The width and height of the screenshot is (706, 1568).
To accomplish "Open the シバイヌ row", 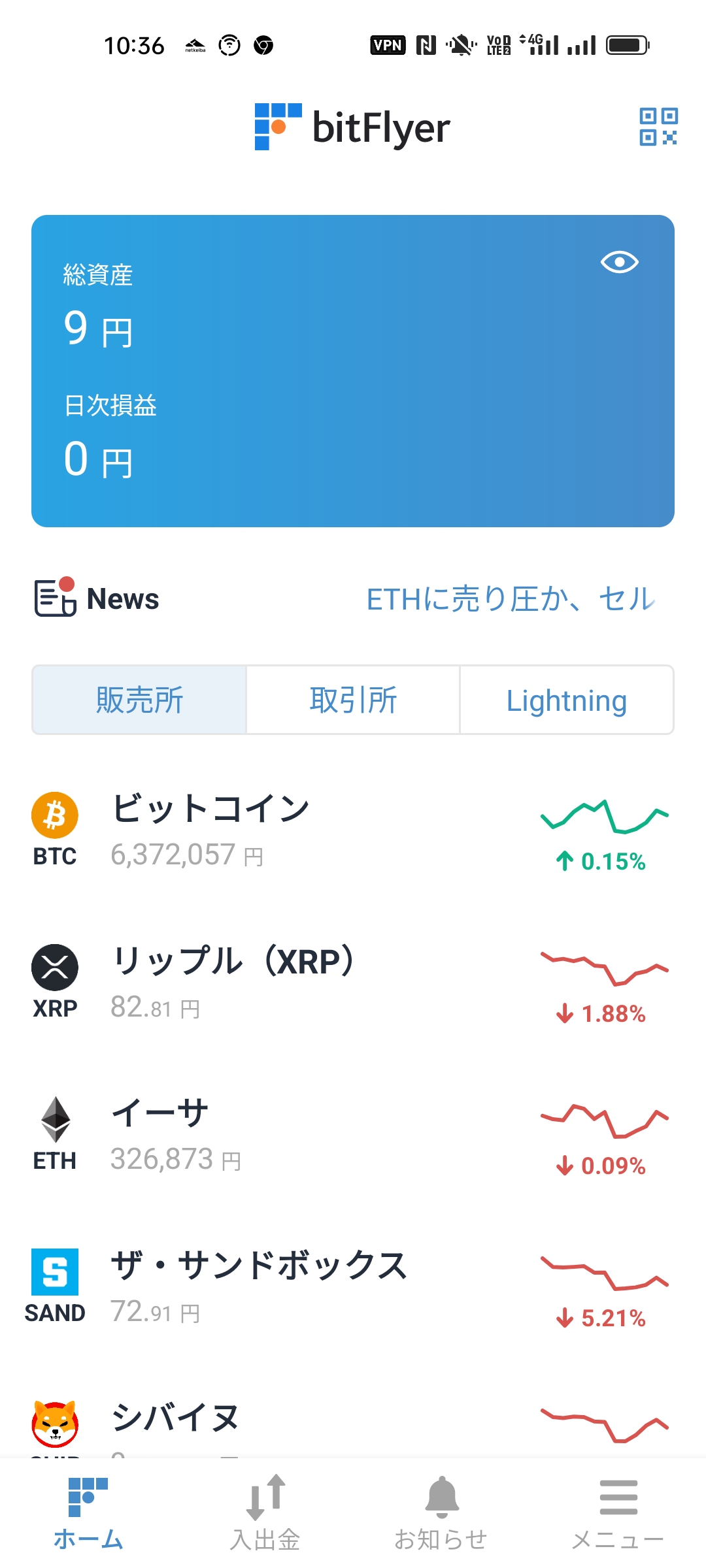I will pyautogui.click(x=353, y=1424).
